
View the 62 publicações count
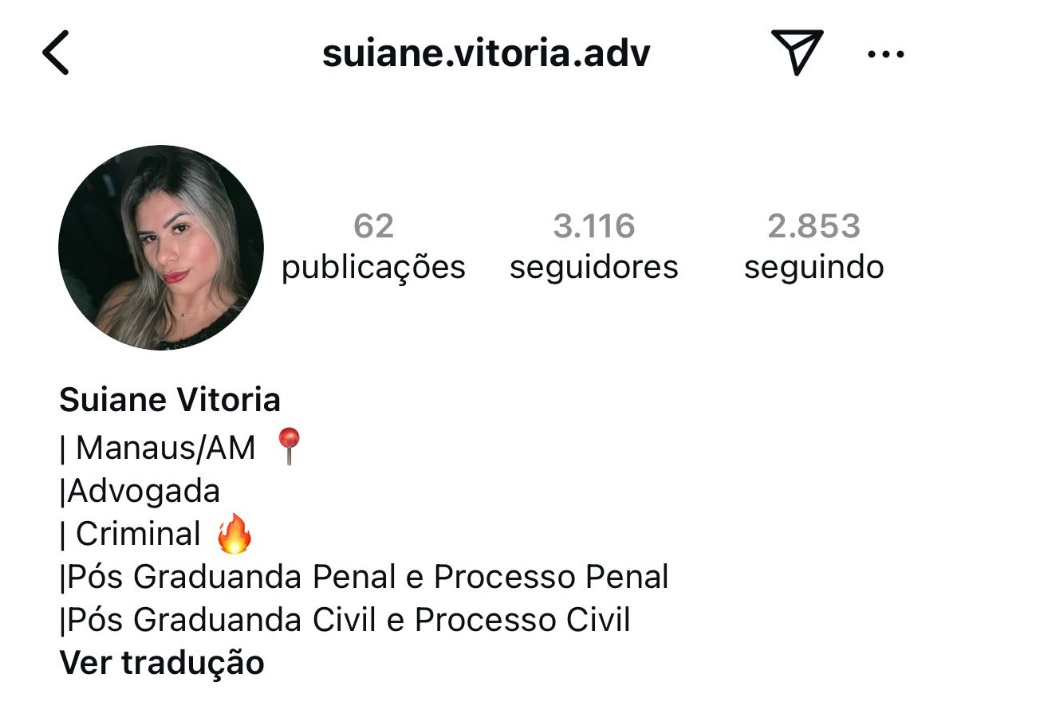pyautogui.click(x=373, y=246)
